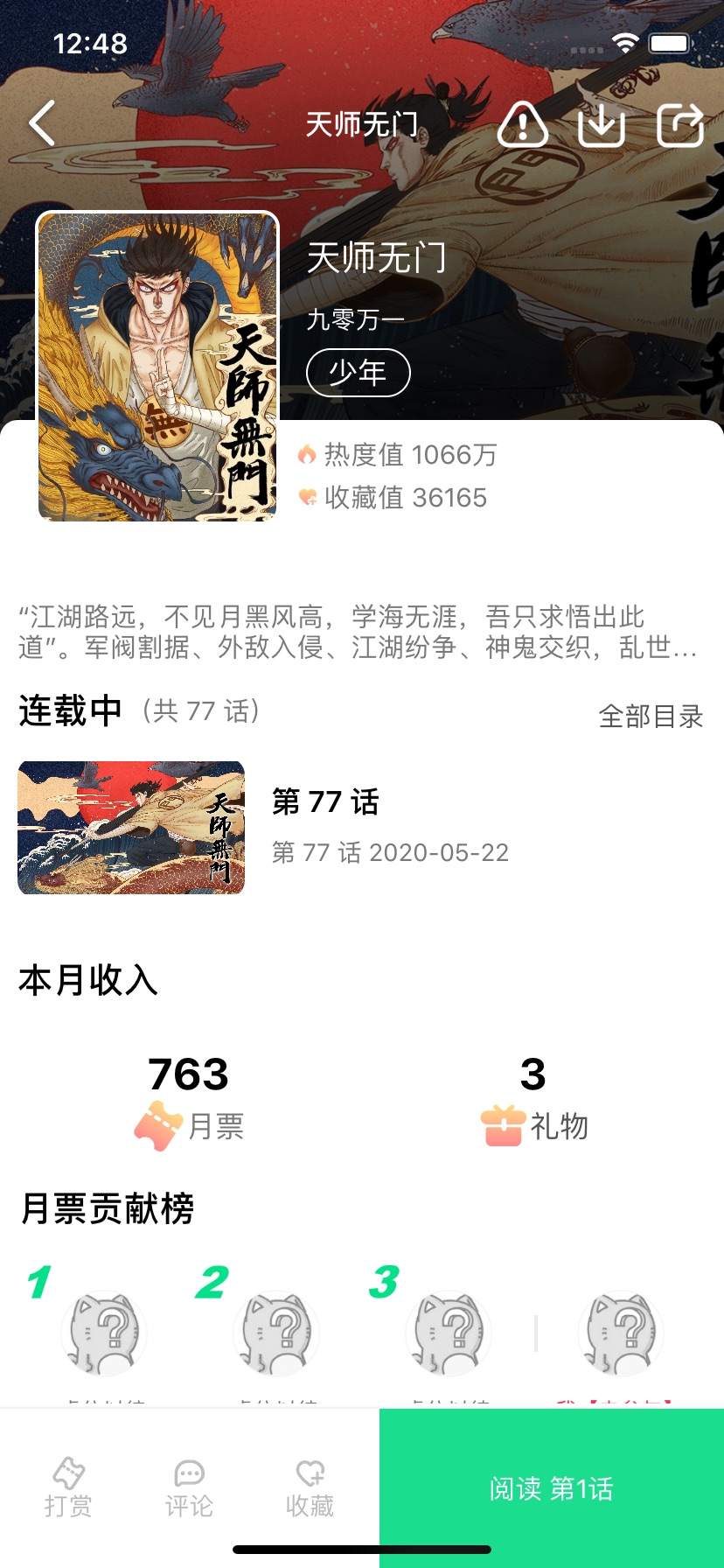The width and height of the screenshot is (724, 1568).
Task: Share the comic 天师无门
Action: point(680,124)
